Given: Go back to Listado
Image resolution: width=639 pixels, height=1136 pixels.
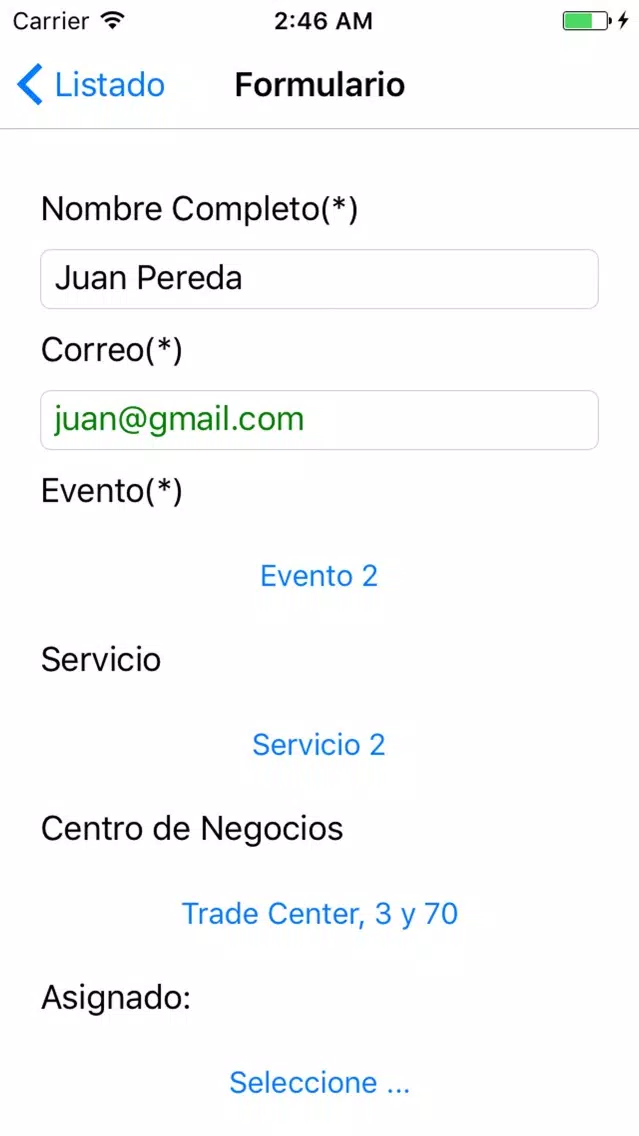Looking at the screenshot, I should (x=91, y=85).
